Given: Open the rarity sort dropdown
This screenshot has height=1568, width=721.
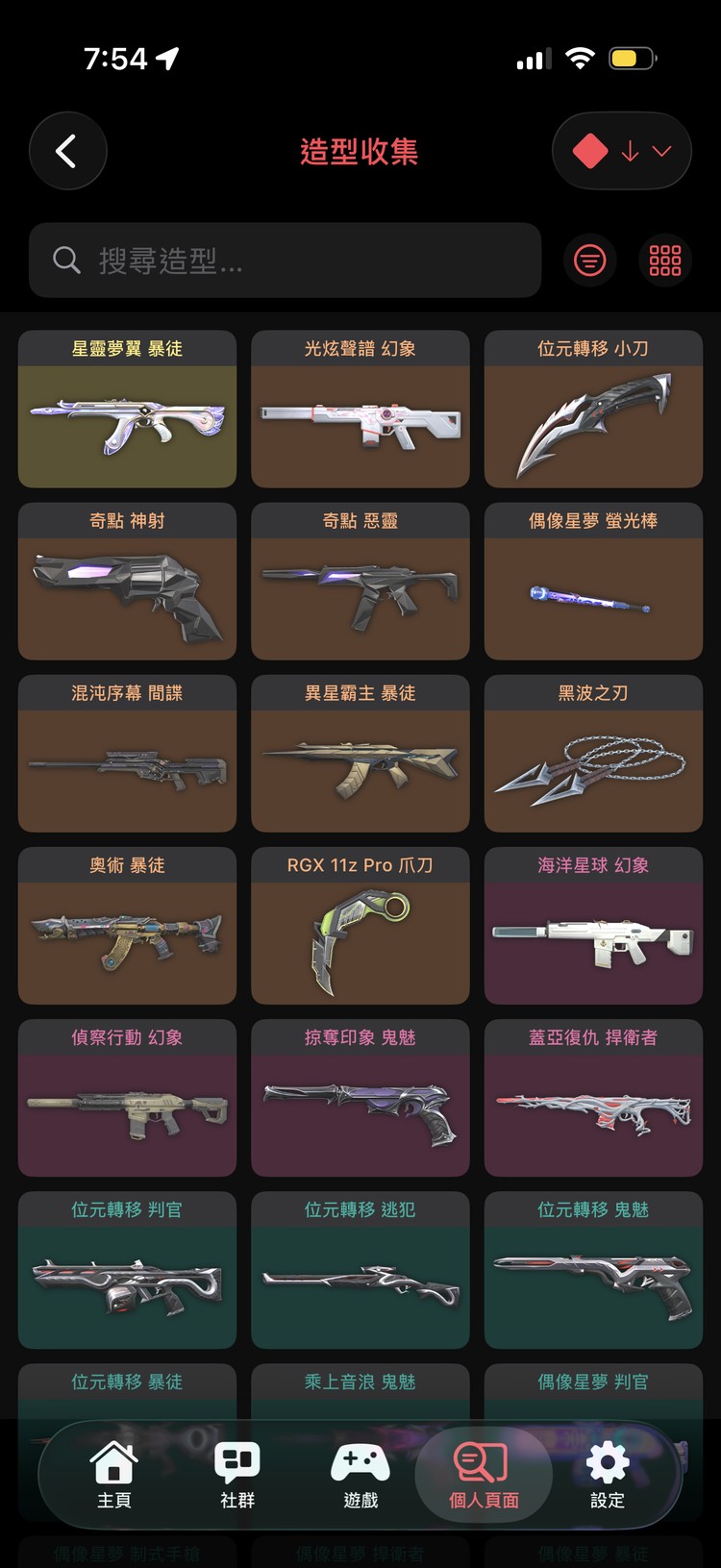Looking at the screenshot, I should (622, 151).
